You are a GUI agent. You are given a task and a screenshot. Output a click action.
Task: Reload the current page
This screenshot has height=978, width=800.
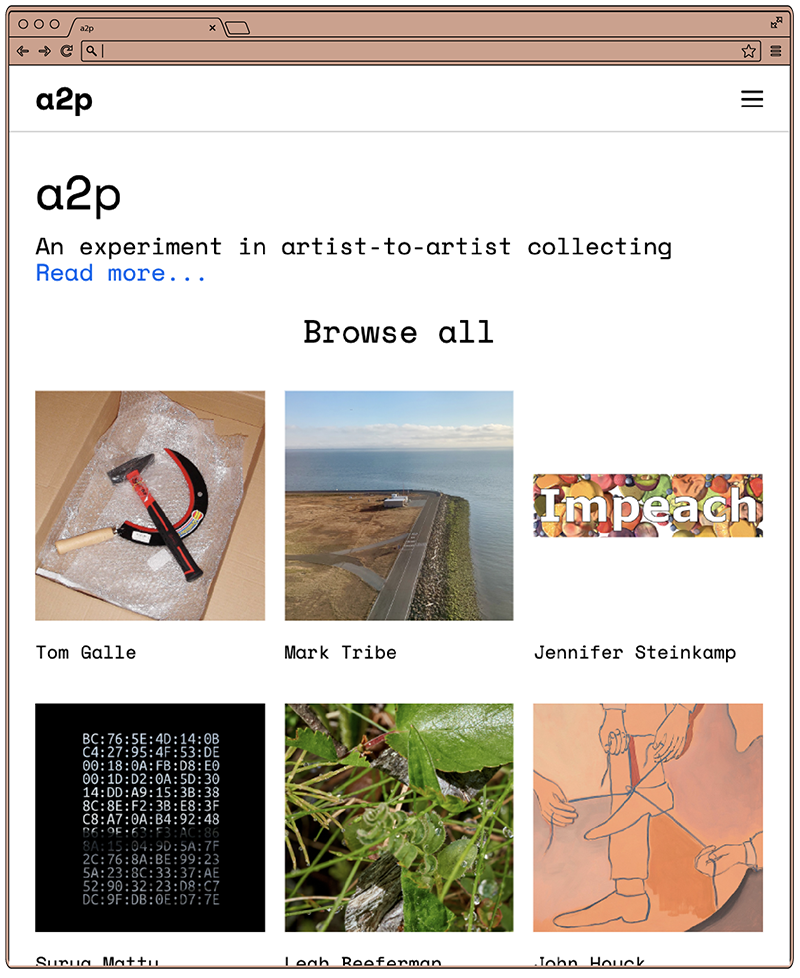pyautogui.click(x=66, y=51)
